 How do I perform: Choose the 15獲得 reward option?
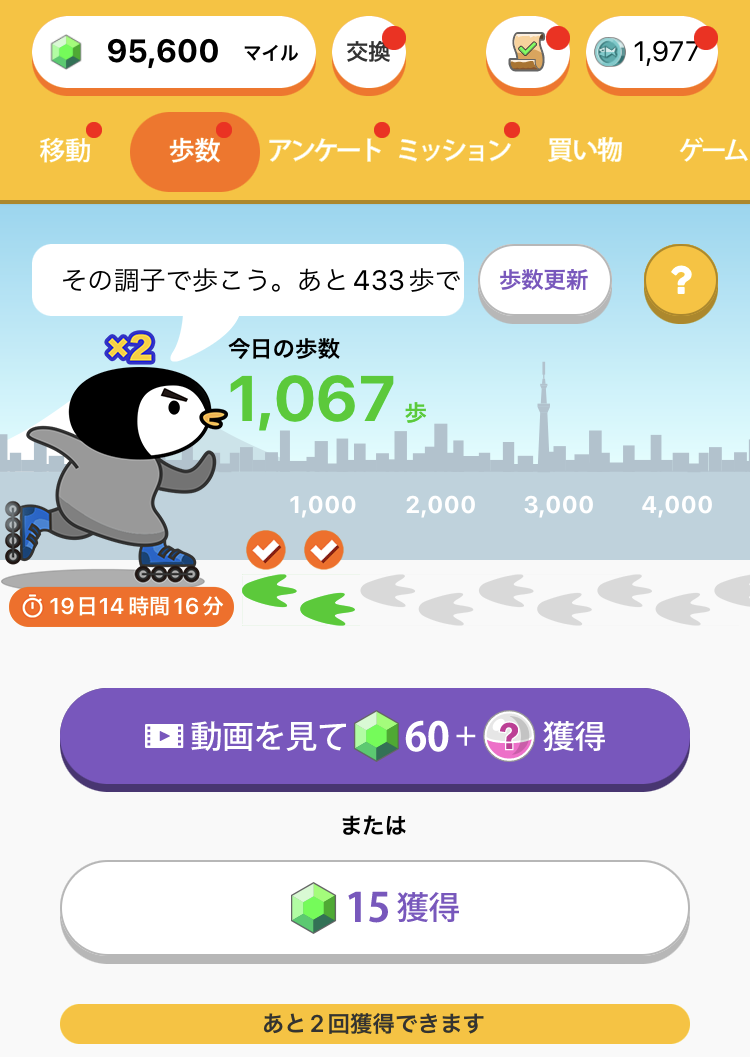point(375,905)
